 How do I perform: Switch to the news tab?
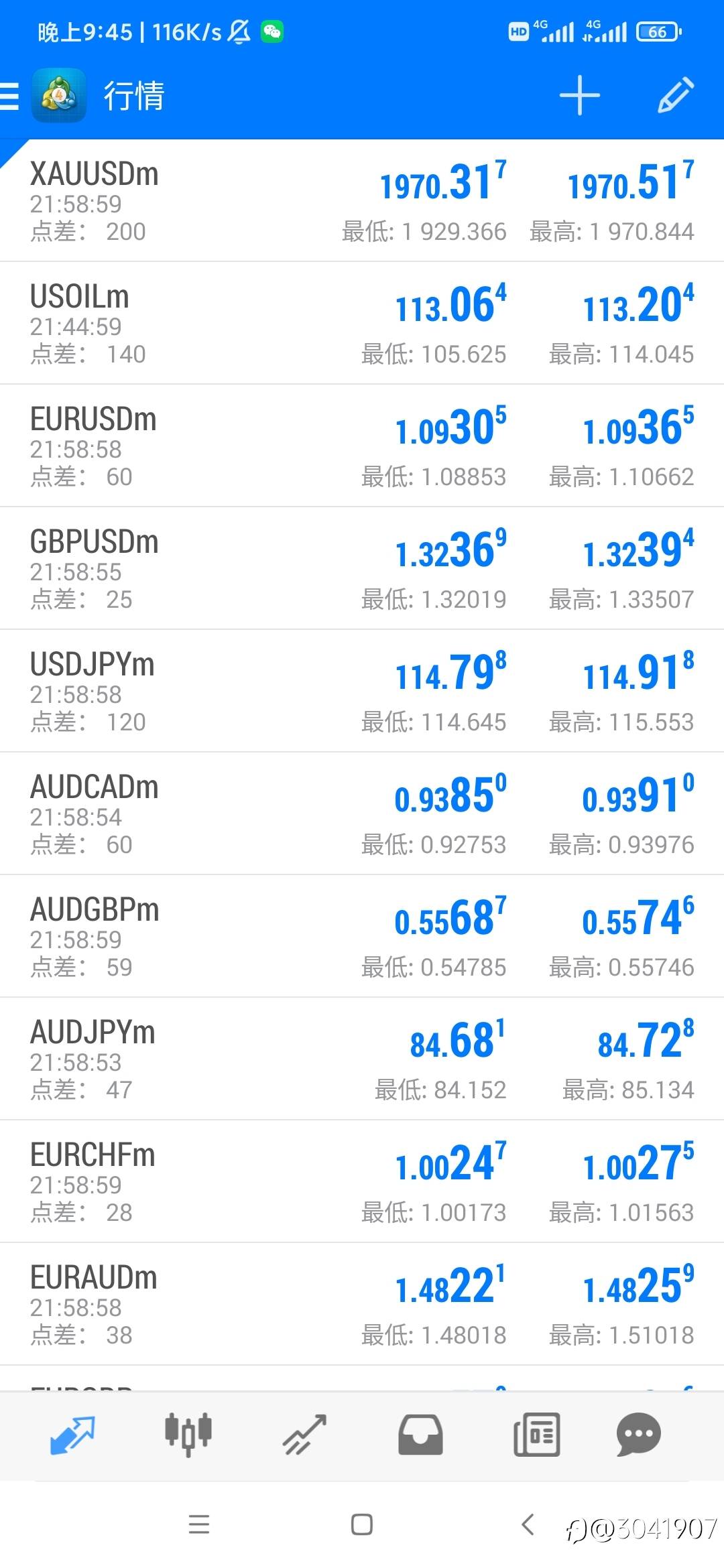pyautogui.click(x=536, y=1435)
